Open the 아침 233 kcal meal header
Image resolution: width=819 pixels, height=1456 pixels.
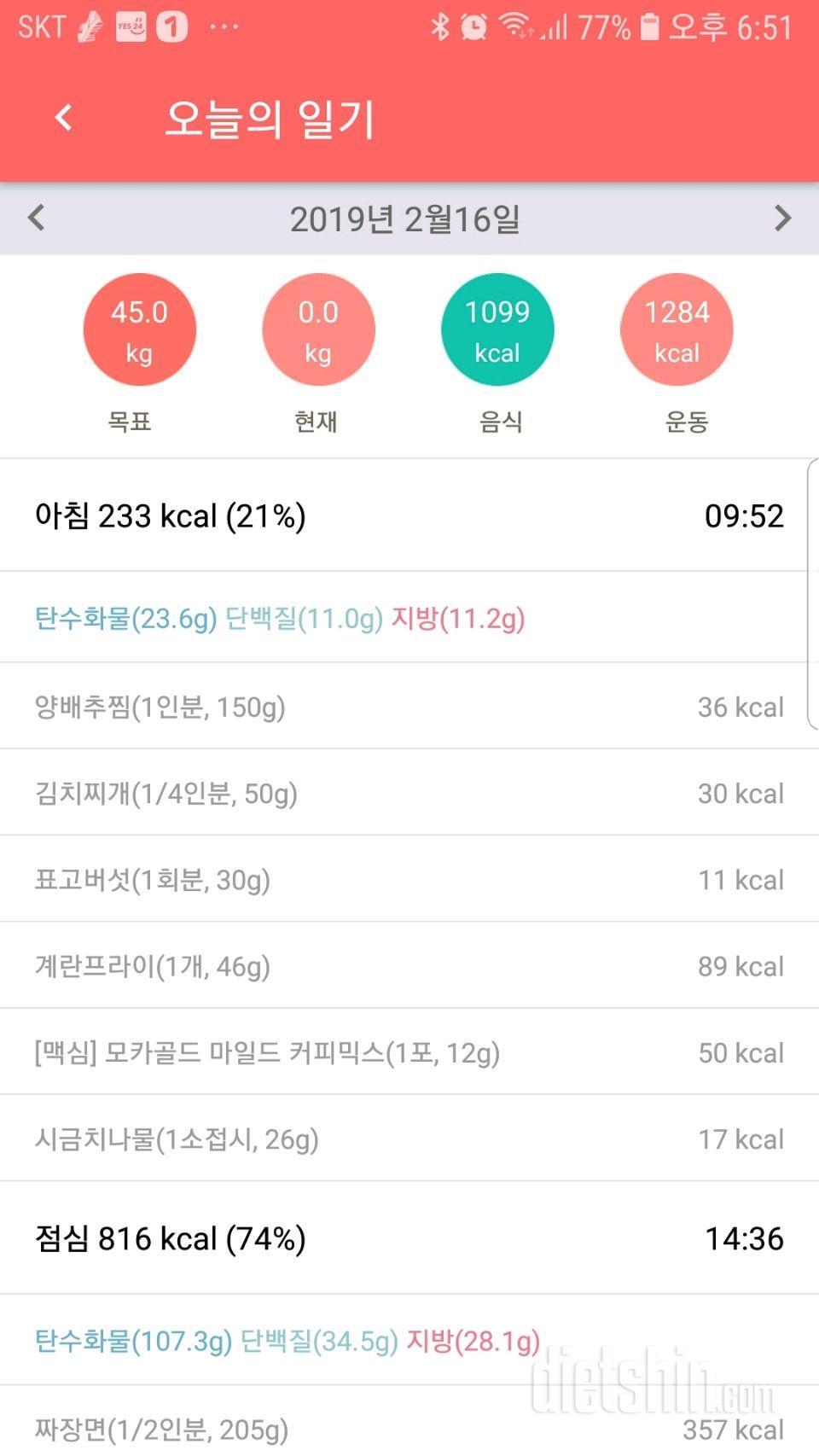click(x=409, y=515)
